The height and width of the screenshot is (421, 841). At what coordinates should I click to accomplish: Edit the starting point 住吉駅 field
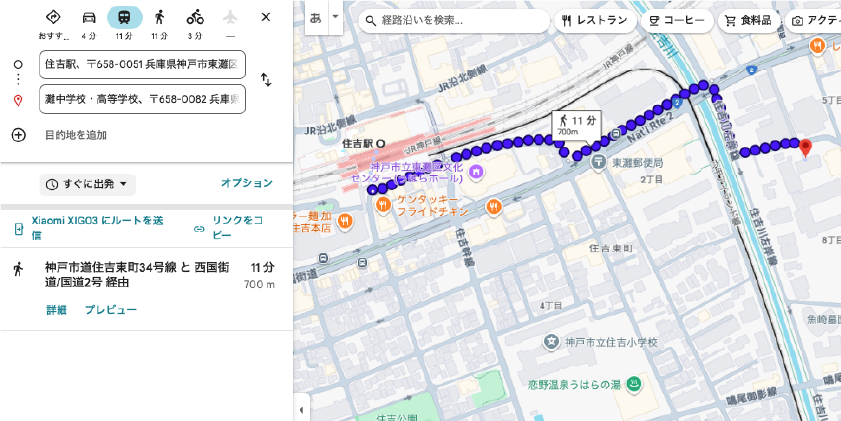(142, 64)
